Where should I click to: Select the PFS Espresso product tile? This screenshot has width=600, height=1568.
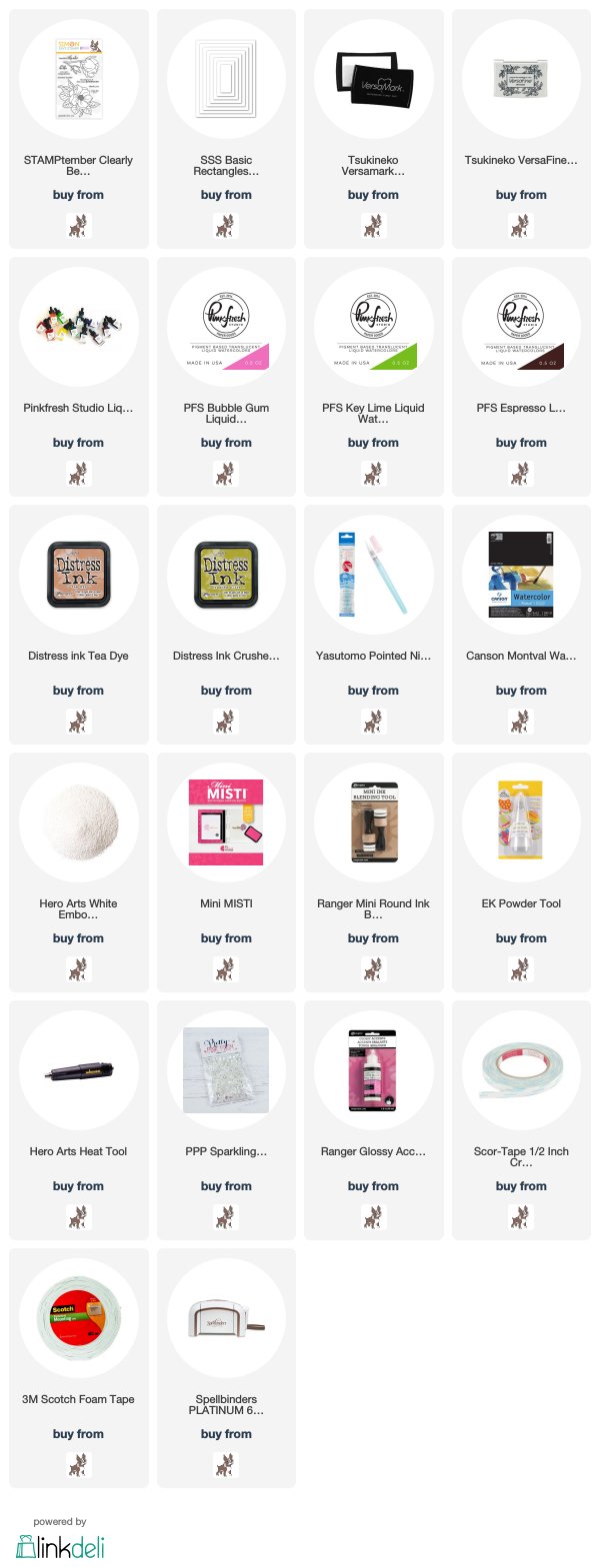[521, 330]
